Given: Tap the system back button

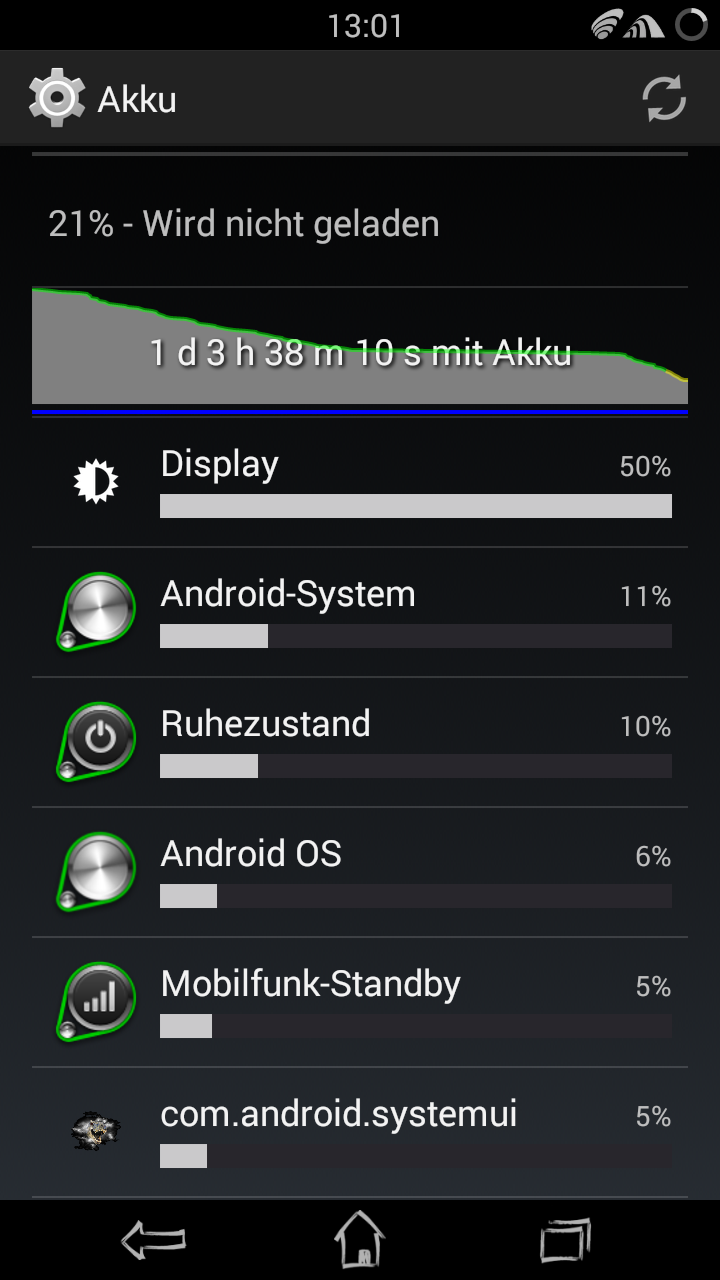Looking at the screenshot, I should tap(154, 1241).
